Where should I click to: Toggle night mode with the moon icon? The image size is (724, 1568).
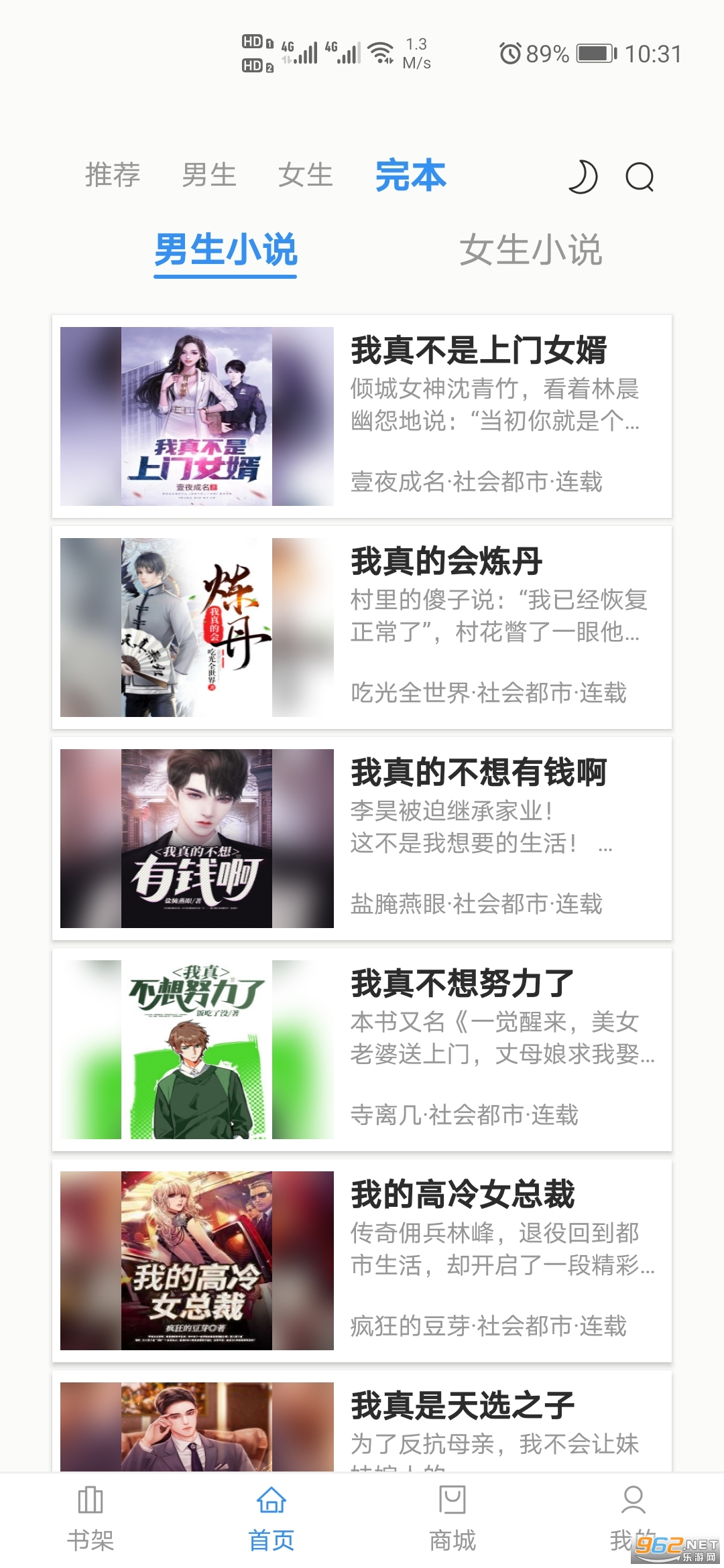583,177
